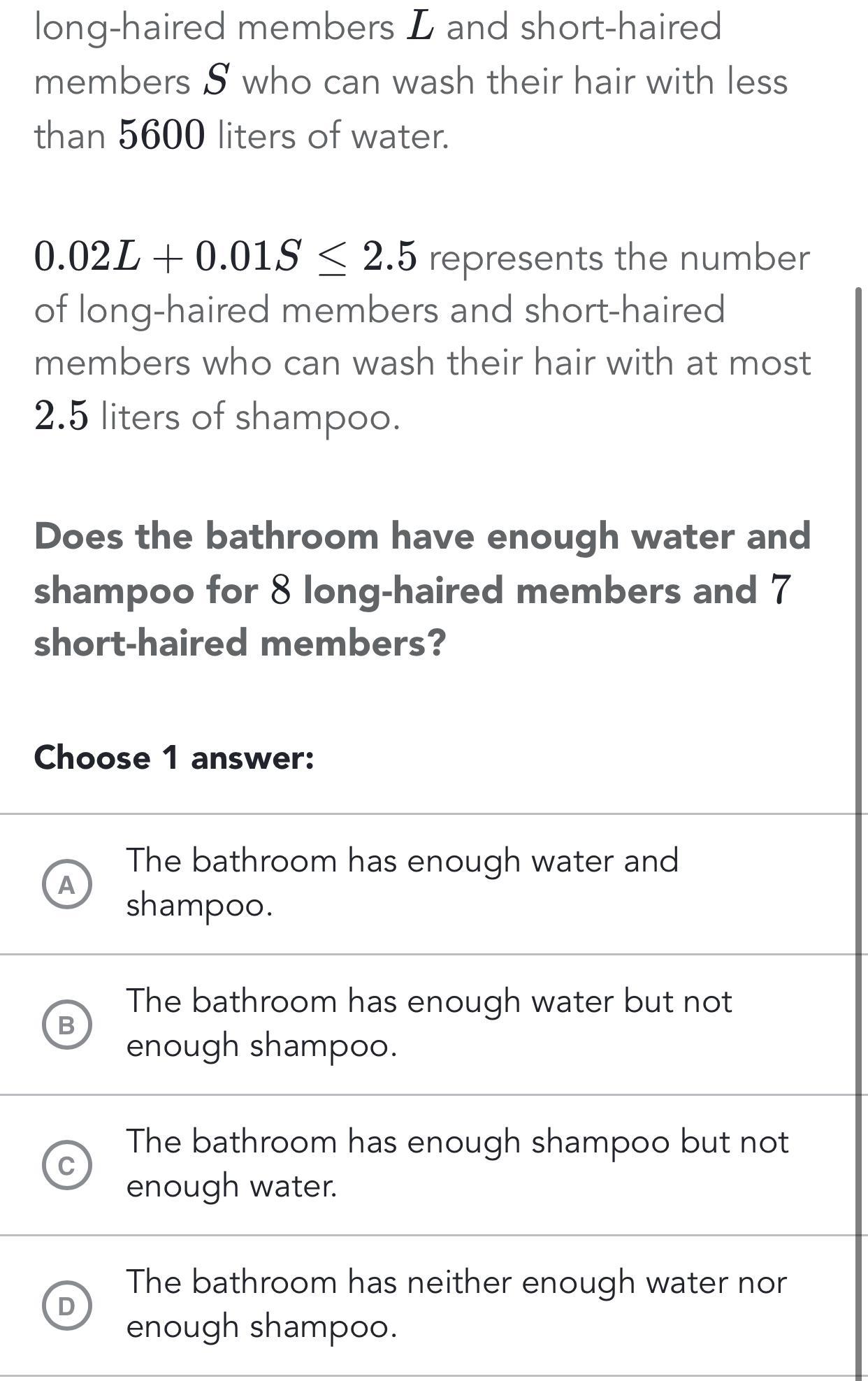The height and width of the screenshot is (1381, 868).
Task: Pick answer C: enough shampoo, not water
Action: 66,1166
